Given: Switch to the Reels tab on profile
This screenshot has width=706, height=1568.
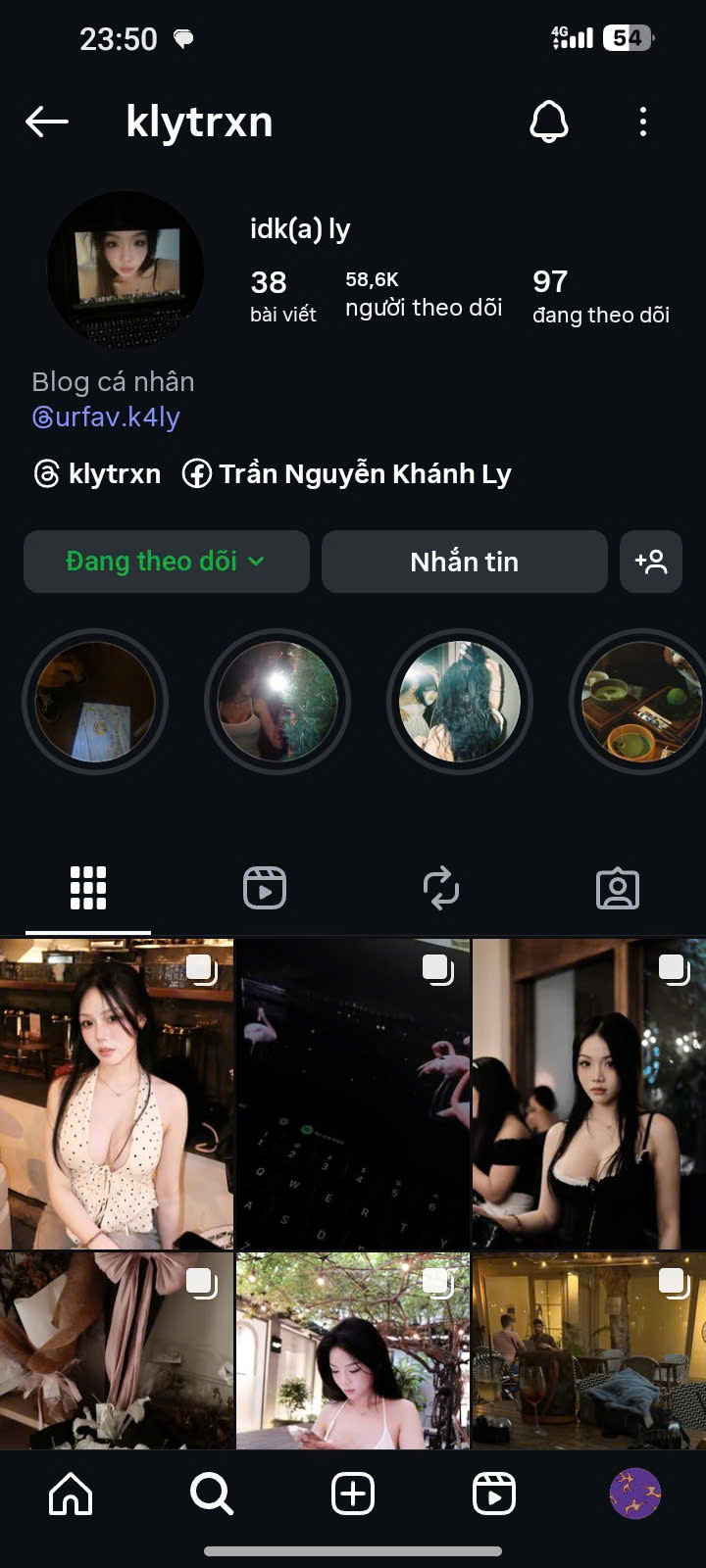Looking at the screenshot, I should click(264, 889).
